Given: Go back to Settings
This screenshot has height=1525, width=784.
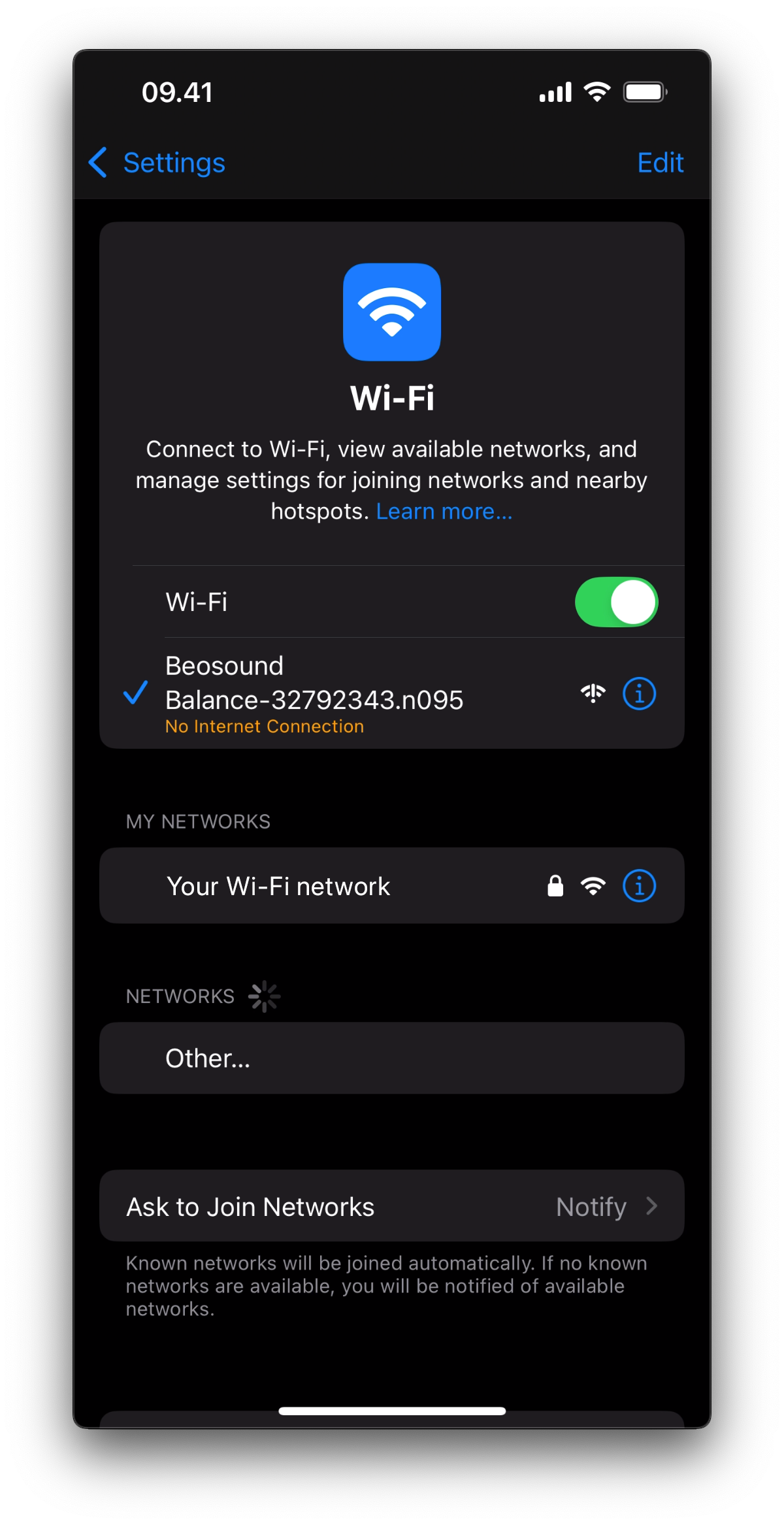Looking at the screenshot, I should [157, 163].
